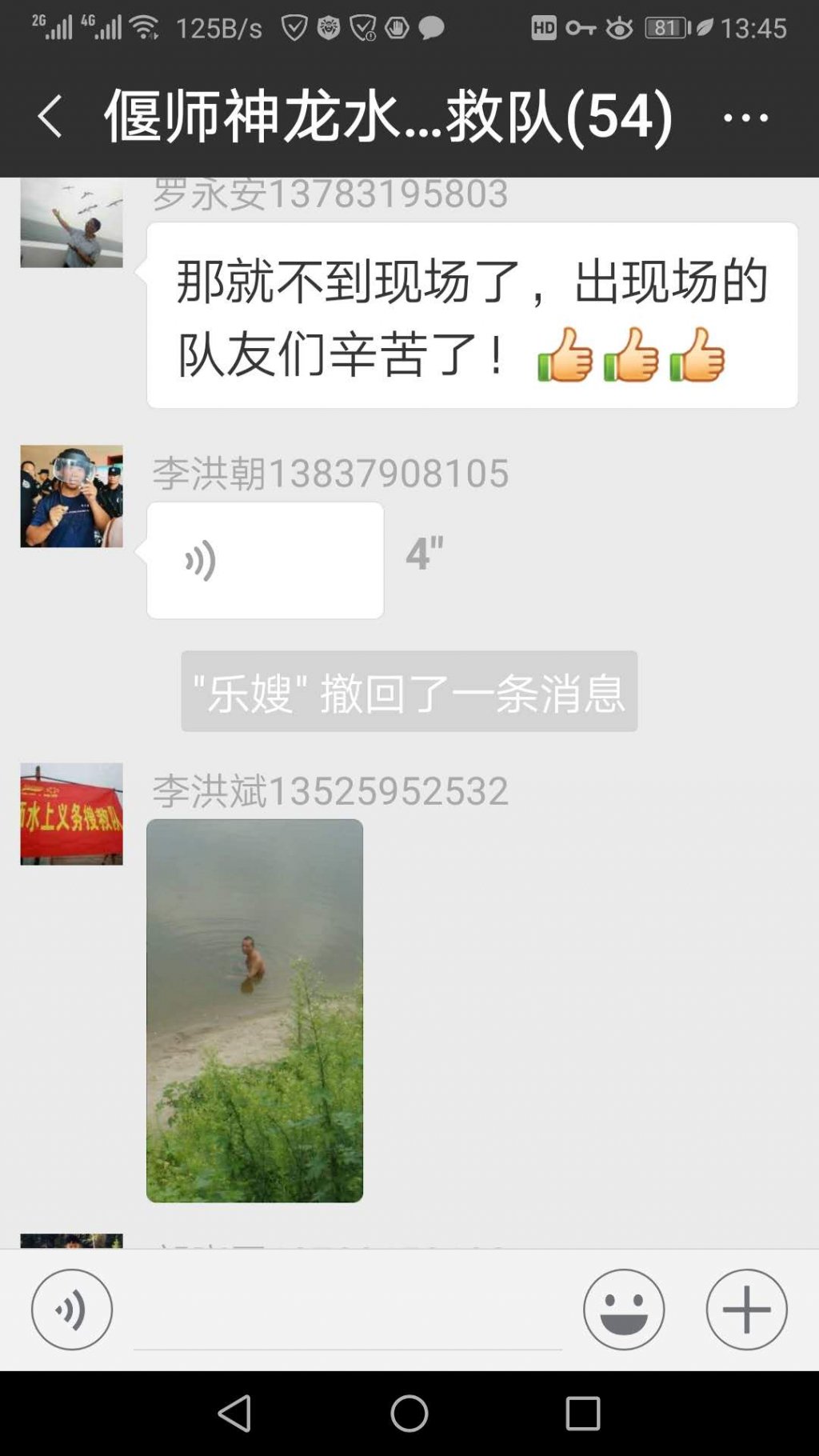Open the group chat overflow menu
This screenshot has height=1456, width=819.
(x=745, y=118)
